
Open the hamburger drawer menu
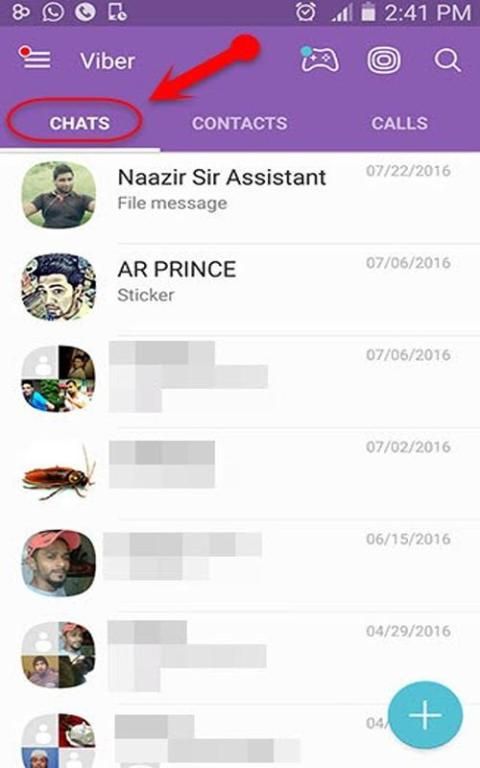(x=34, y=58)
